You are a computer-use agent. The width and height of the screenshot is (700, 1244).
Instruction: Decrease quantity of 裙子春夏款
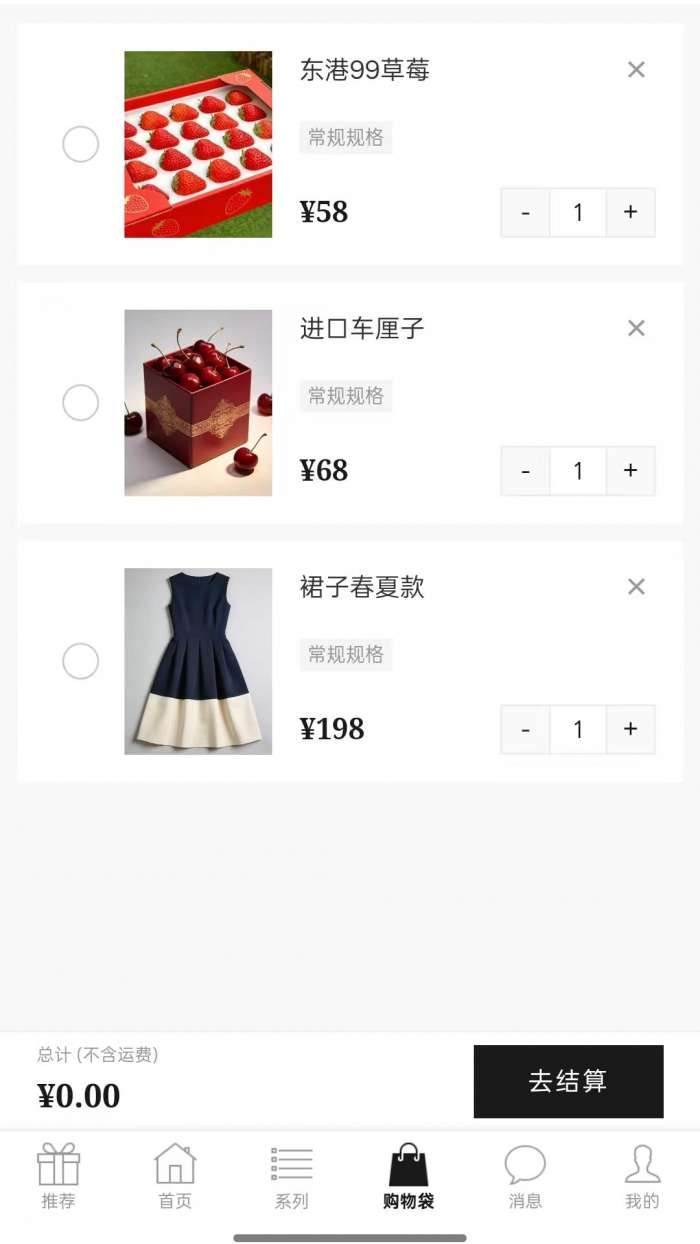526,729
